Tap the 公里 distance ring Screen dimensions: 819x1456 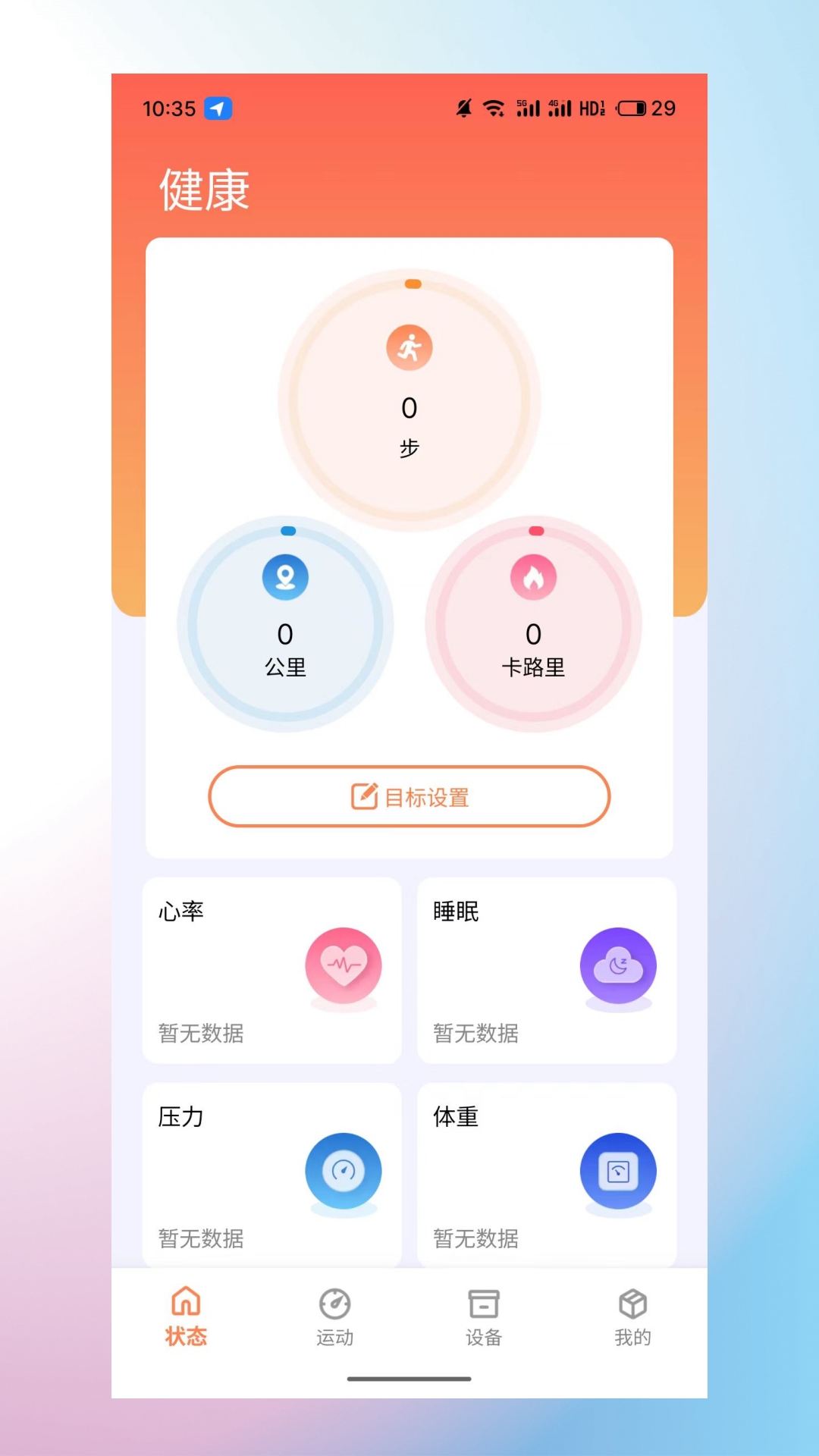[x=285, y=624]
